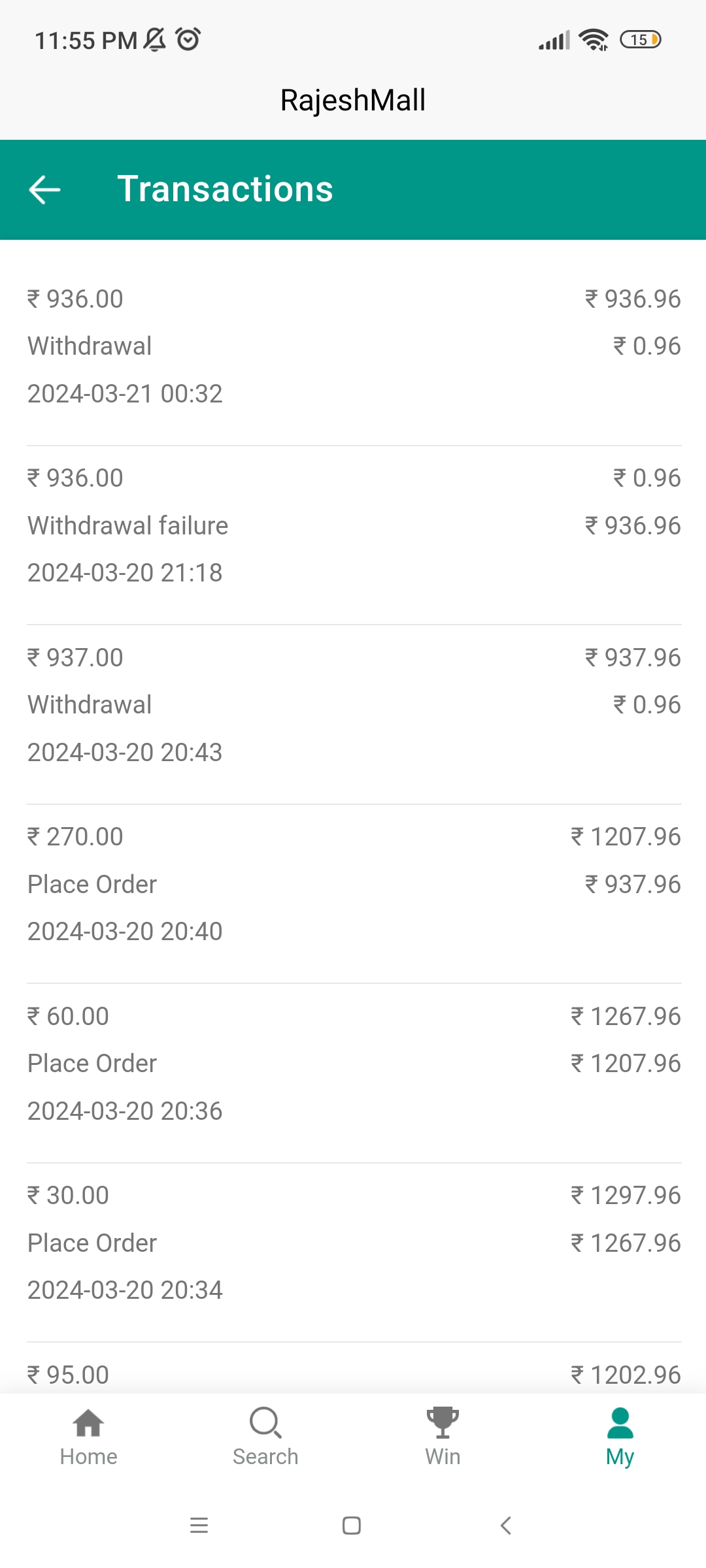706x1568 pixels.
Task: Go back from the Transactions page
Action: (45, 189)
